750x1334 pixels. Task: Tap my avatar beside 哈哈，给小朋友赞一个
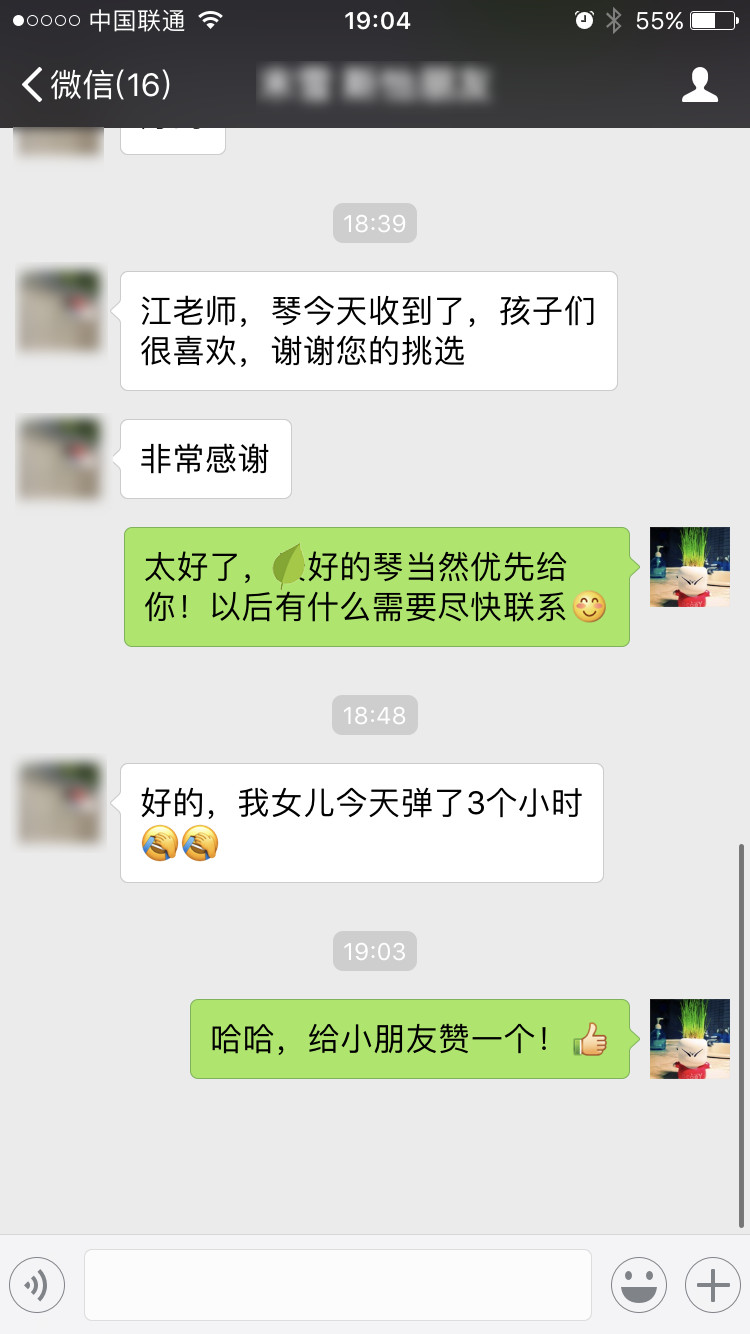tap(689, 1038)
